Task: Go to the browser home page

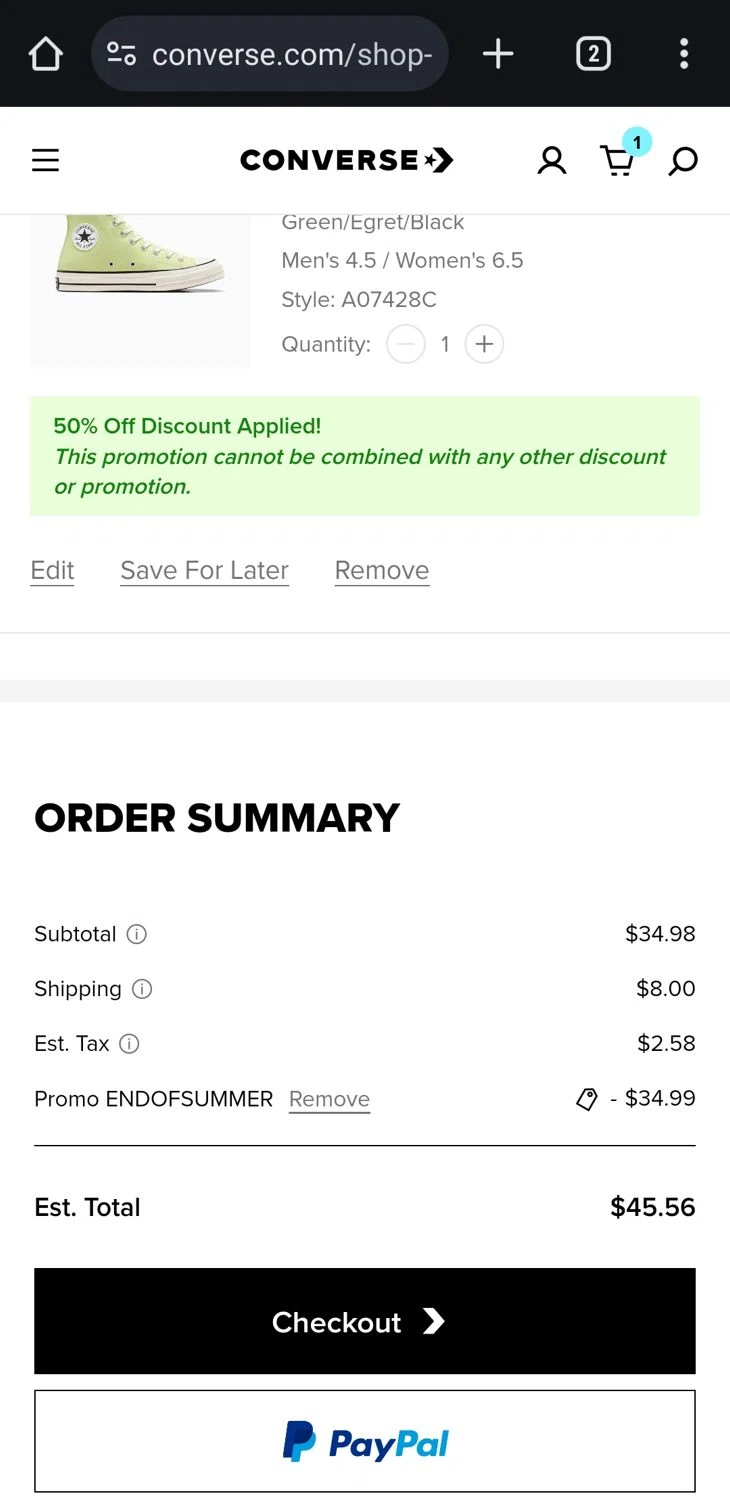Action: 46,54
